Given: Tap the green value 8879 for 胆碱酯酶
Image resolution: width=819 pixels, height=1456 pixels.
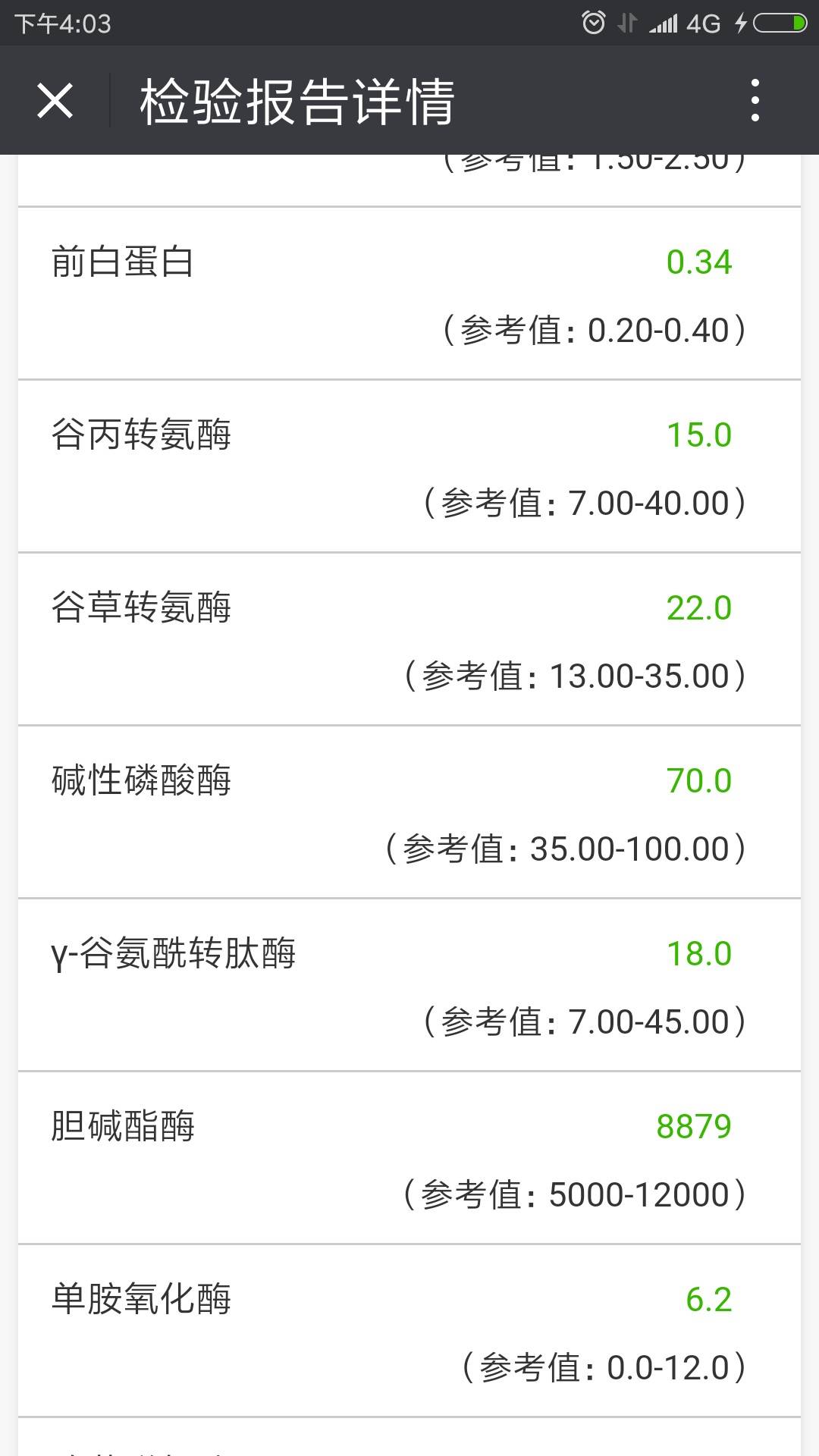Looking at the screenshot, I should click(694, 1128).
